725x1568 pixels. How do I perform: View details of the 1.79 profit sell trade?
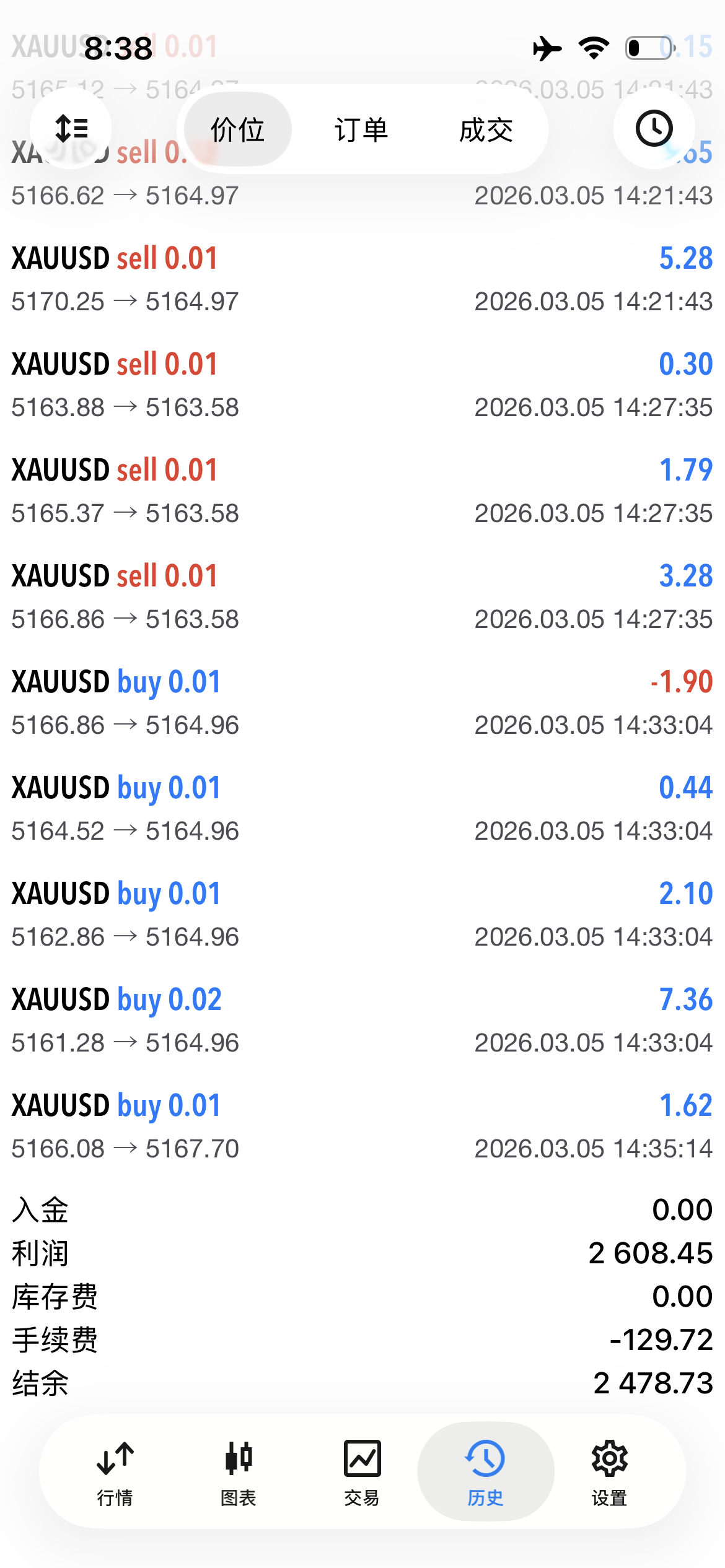(x=362, y=491)
